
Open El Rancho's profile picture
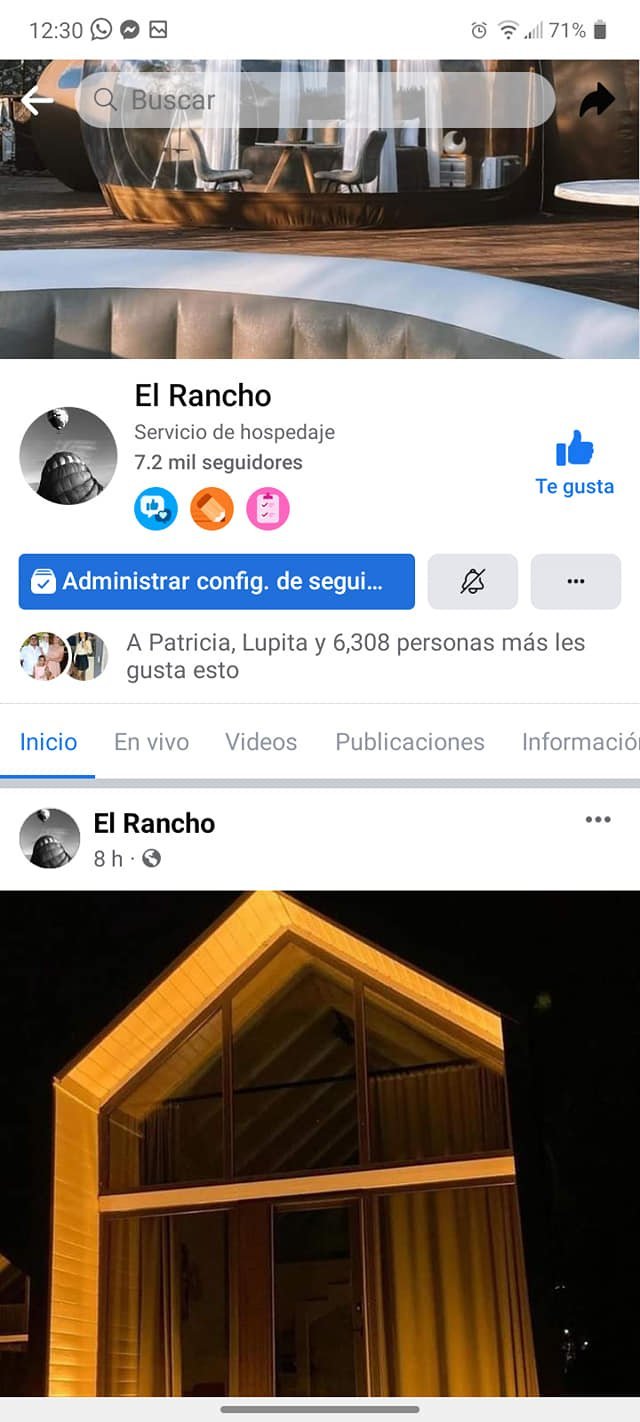point(68,456)
